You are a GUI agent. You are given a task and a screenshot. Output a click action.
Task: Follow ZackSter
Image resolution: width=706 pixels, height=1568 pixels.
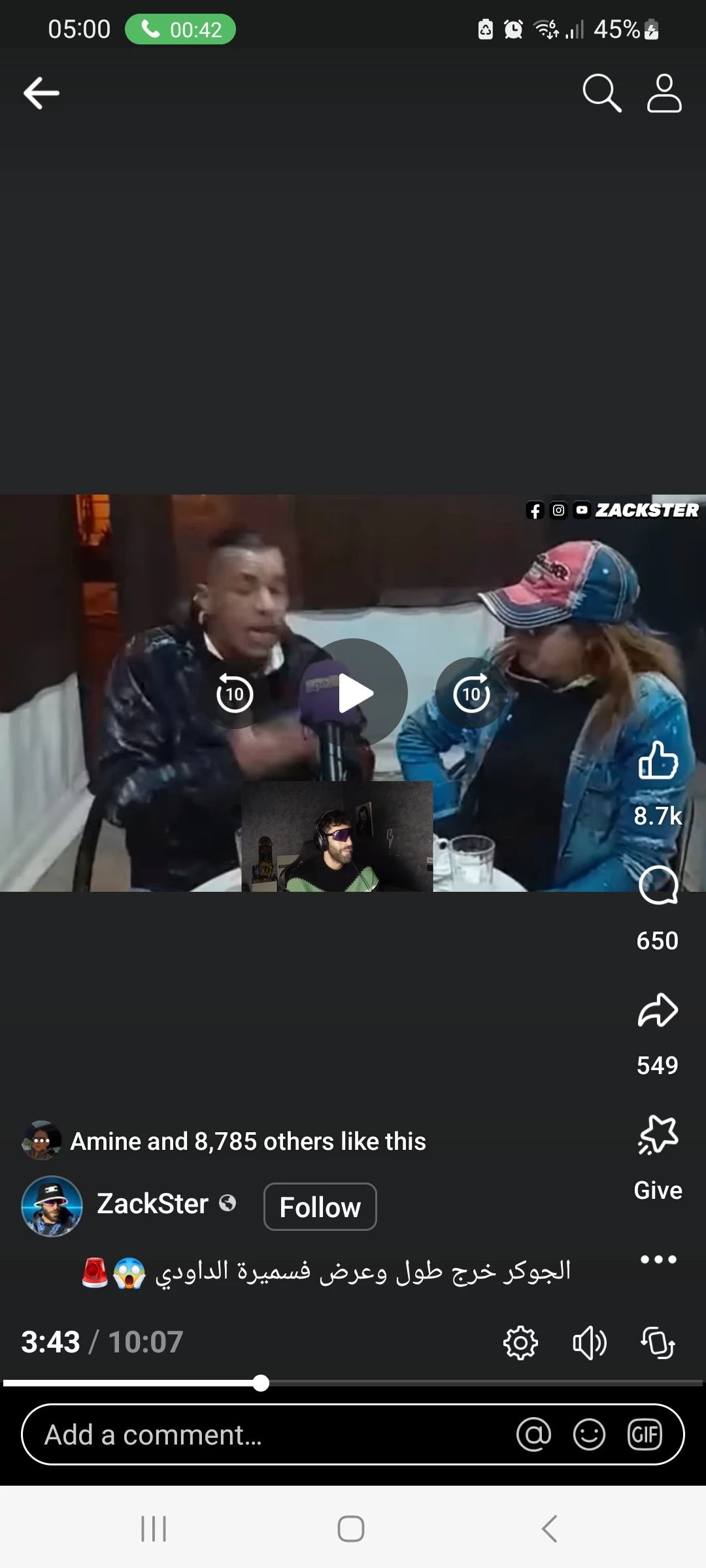click(x=320, y=1207)
